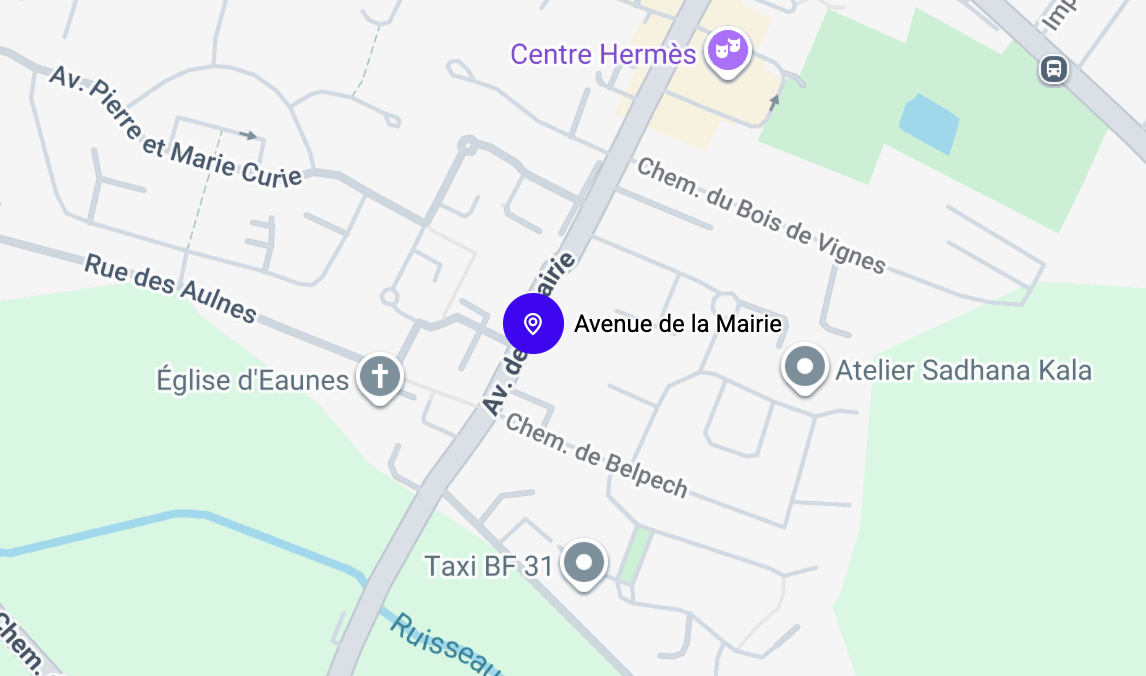Tap the Avenue de la Mairie location pin
This screenshot has width=1146, height=676.
click(533, 323)
